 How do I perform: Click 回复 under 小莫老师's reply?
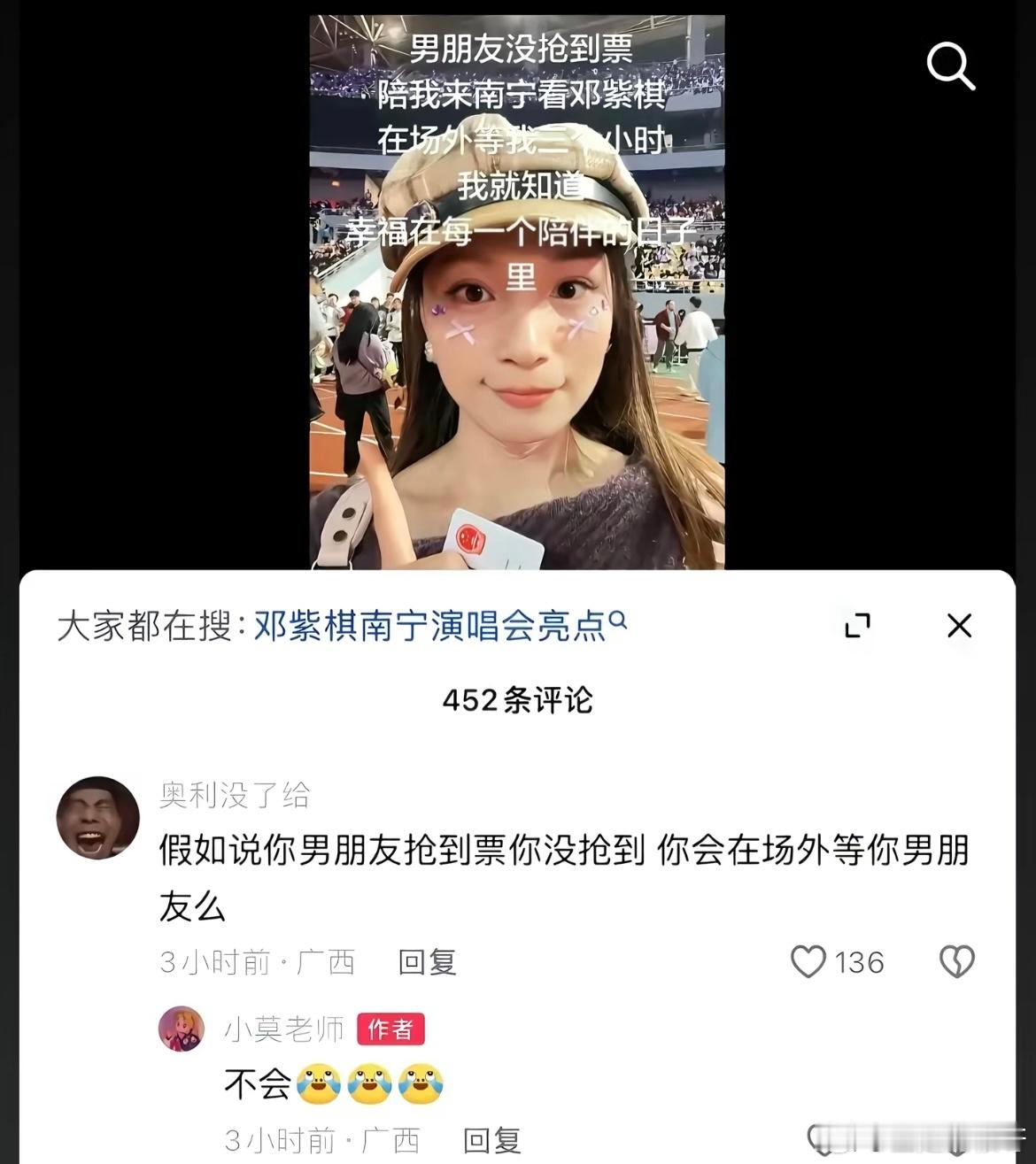tap(492, 1140)
